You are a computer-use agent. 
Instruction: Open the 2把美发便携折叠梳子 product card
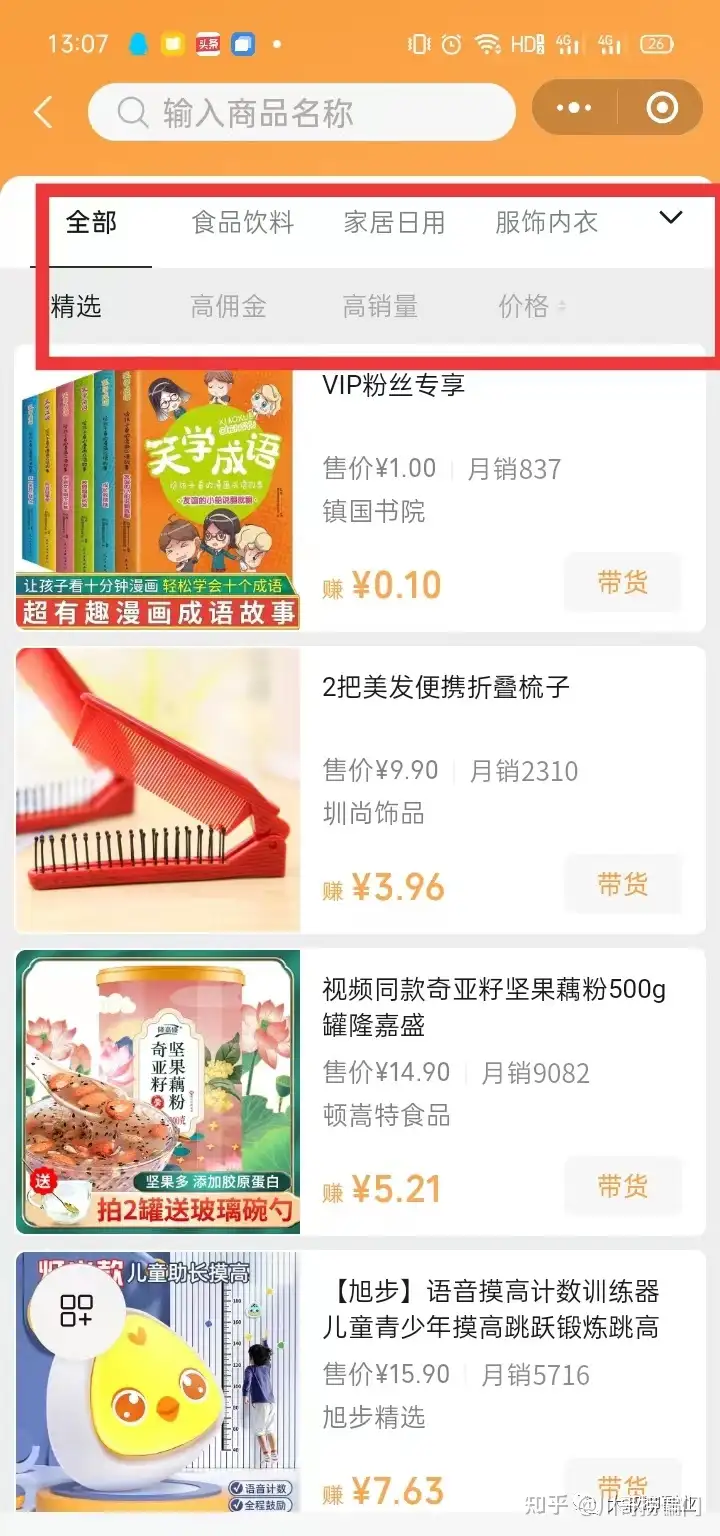tap(445, 687)
